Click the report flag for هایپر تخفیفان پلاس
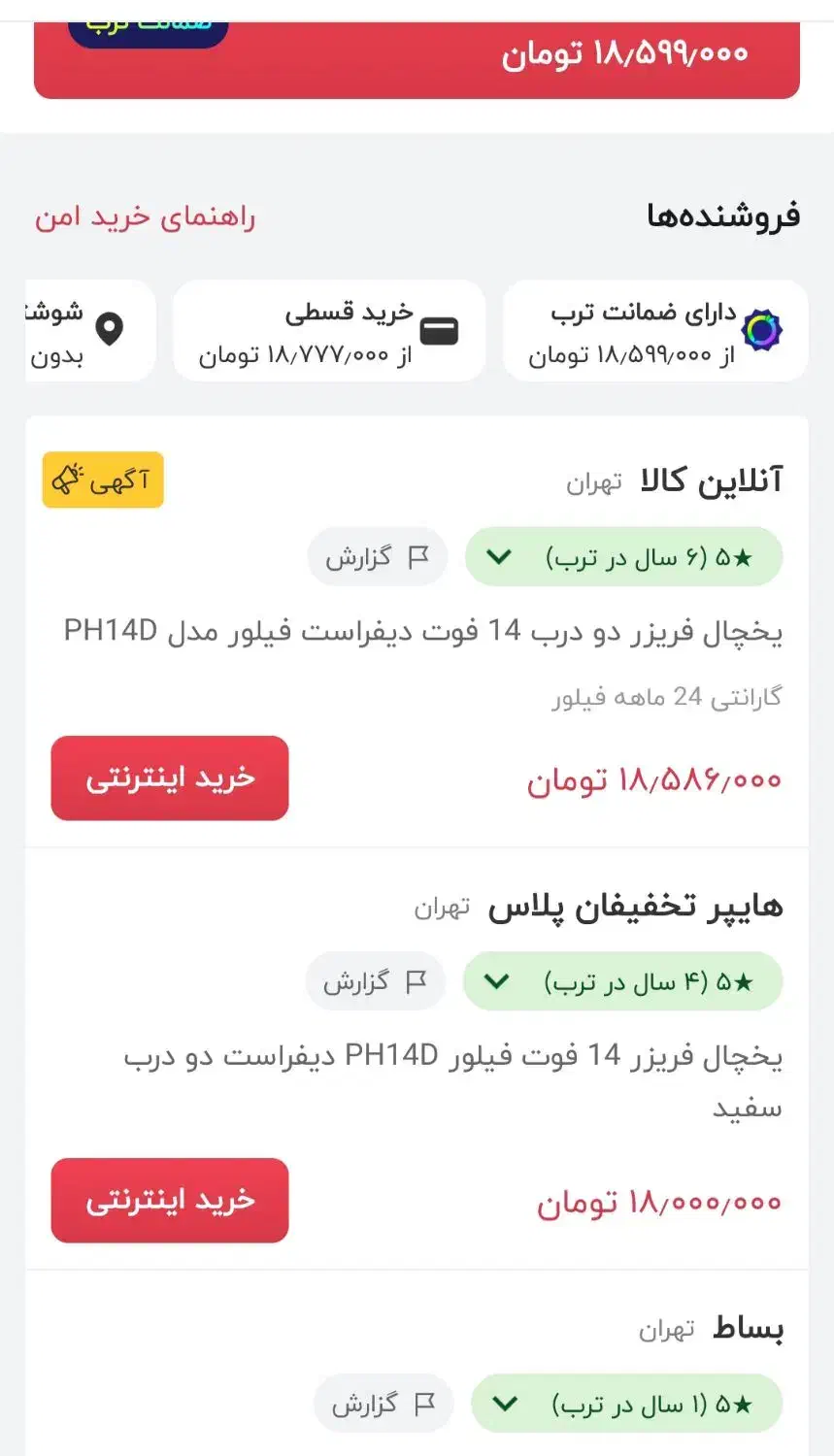The height and width of the screenshot is (1456, 834). (x=417, y=981)
